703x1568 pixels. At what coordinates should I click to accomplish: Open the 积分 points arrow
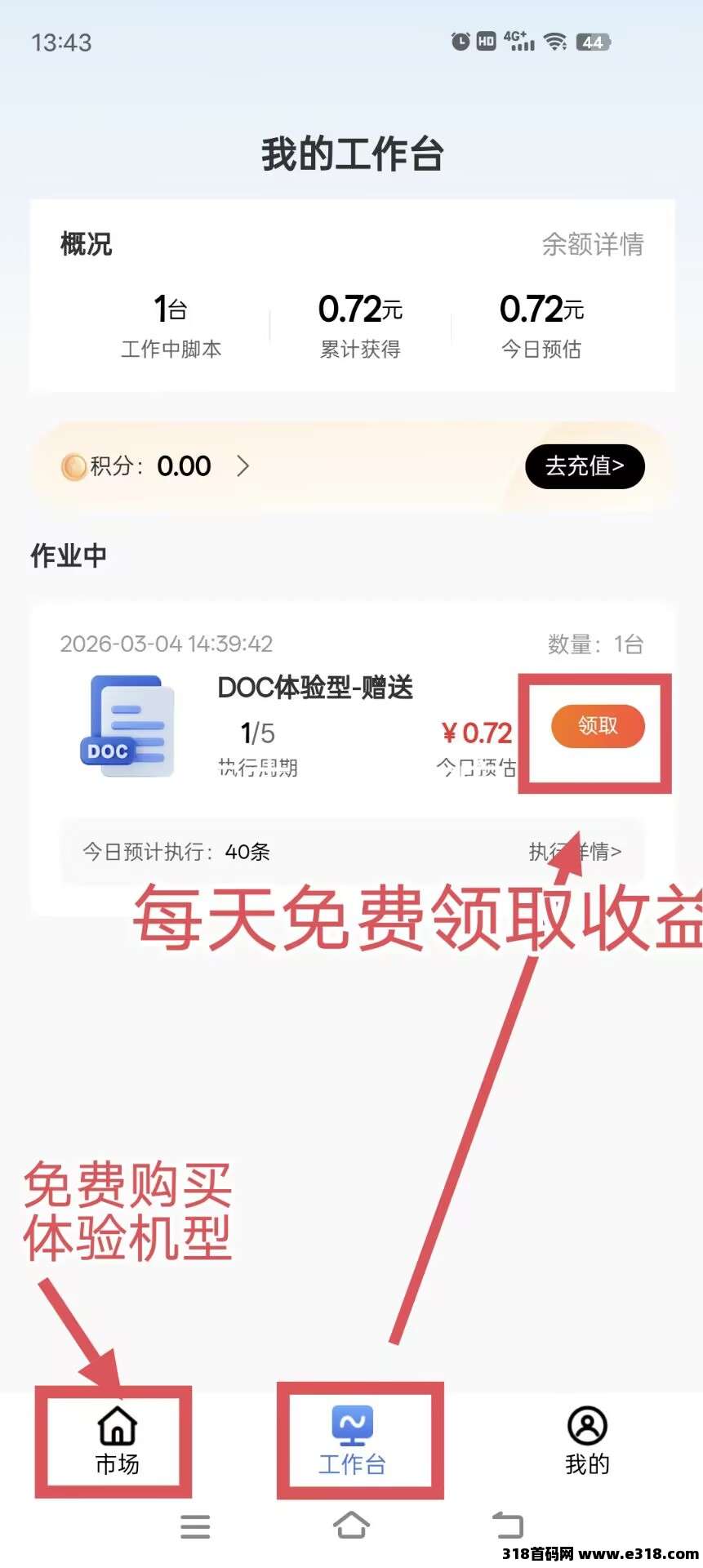coord(242,466)
